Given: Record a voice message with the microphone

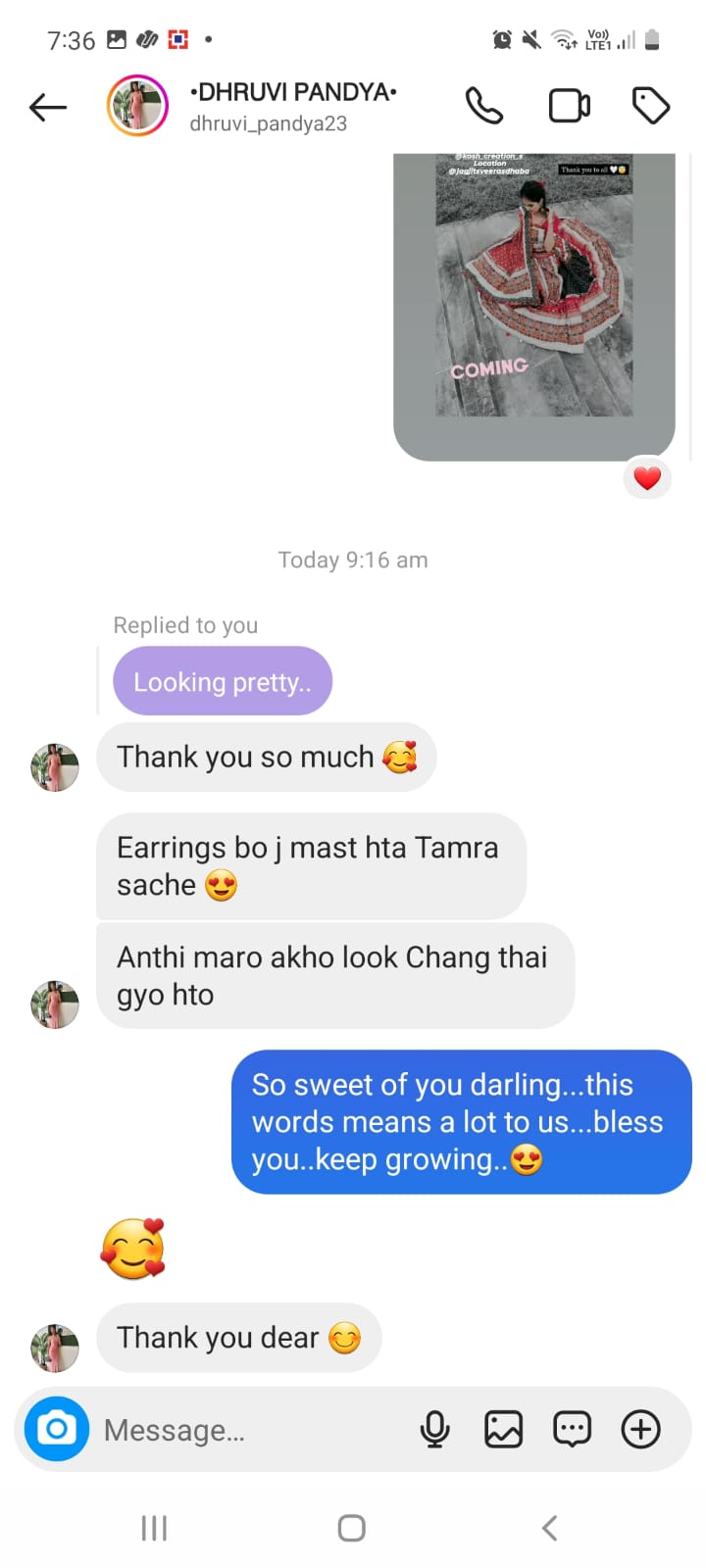Looking at the screenshot, I should (434, 1430).
